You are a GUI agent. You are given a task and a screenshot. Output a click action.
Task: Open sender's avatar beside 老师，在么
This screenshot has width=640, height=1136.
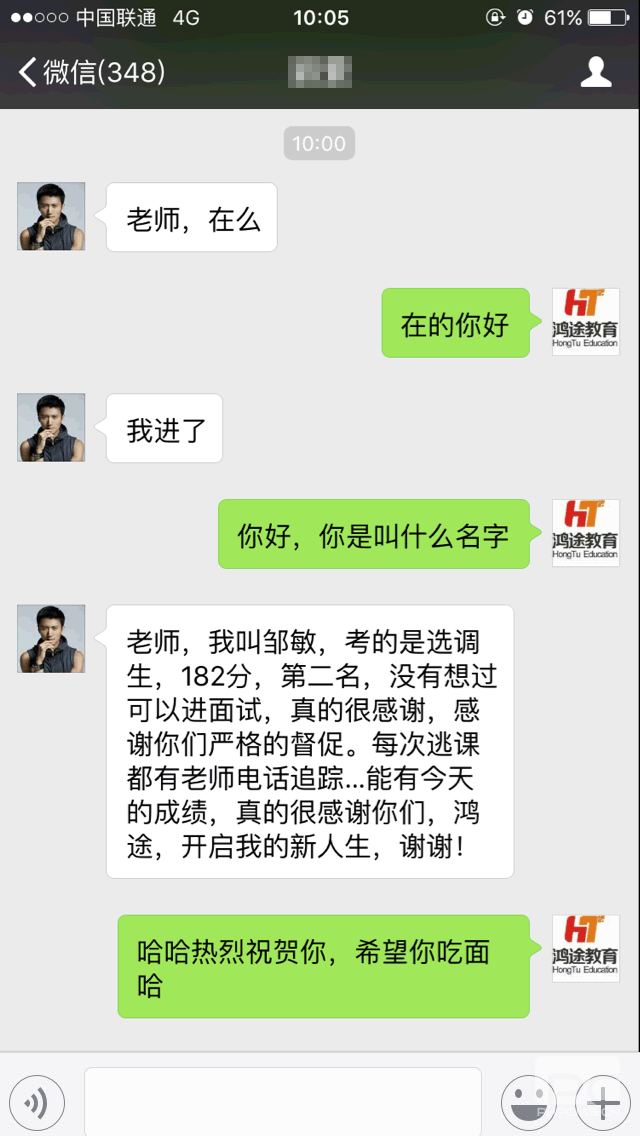pyautogui.click(x=51, y=216)
